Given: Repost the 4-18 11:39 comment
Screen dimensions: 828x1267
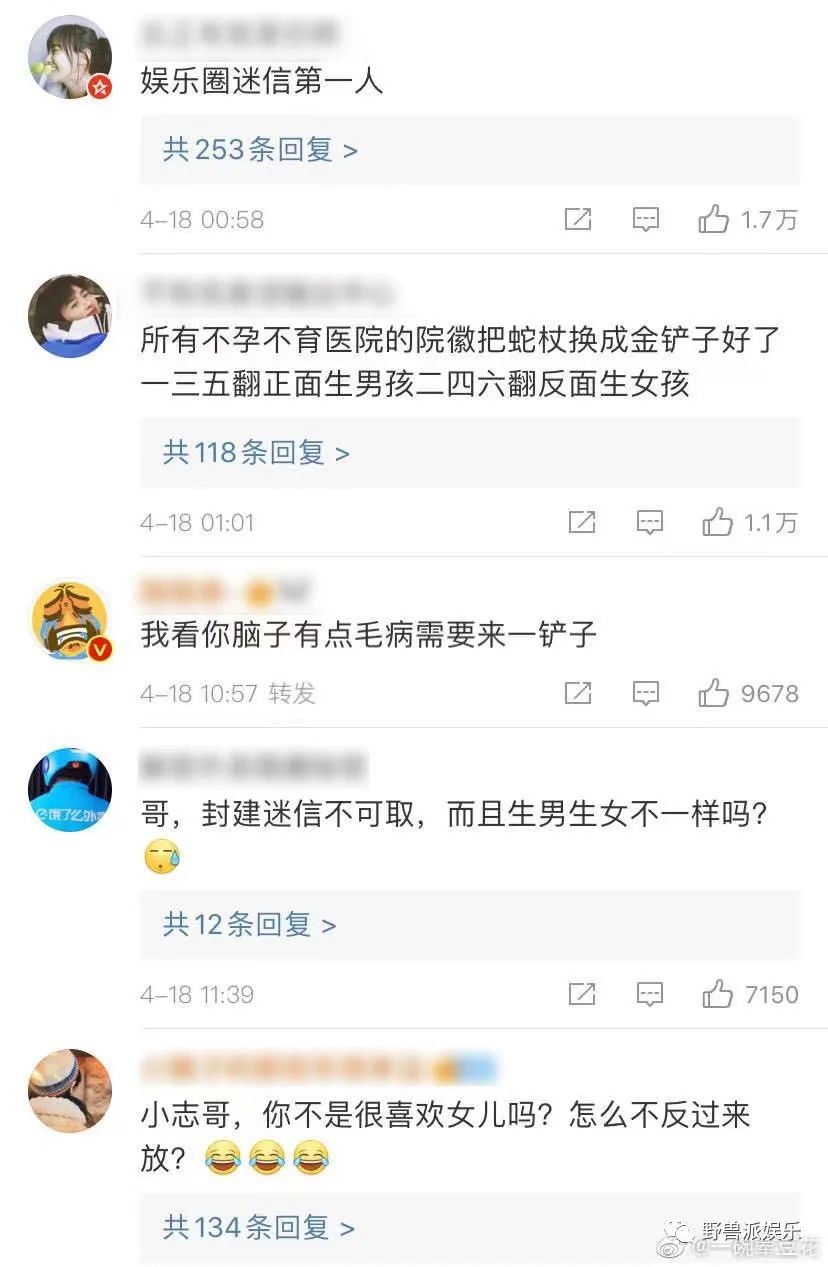Looking at the screenshot, I should pyautogui.click(x=582, y=994).
